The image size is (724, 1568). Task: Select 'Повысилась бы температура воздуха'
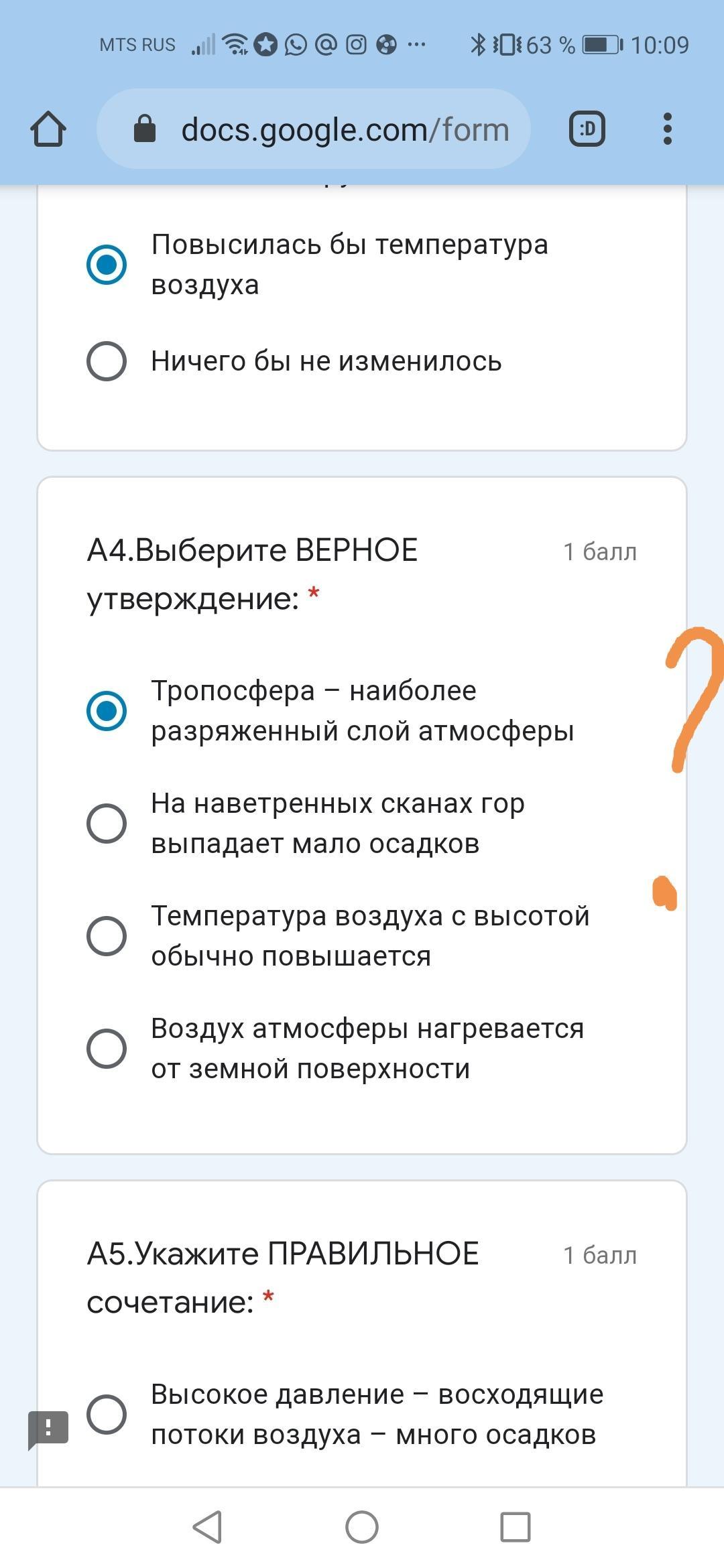coord(107,265)
